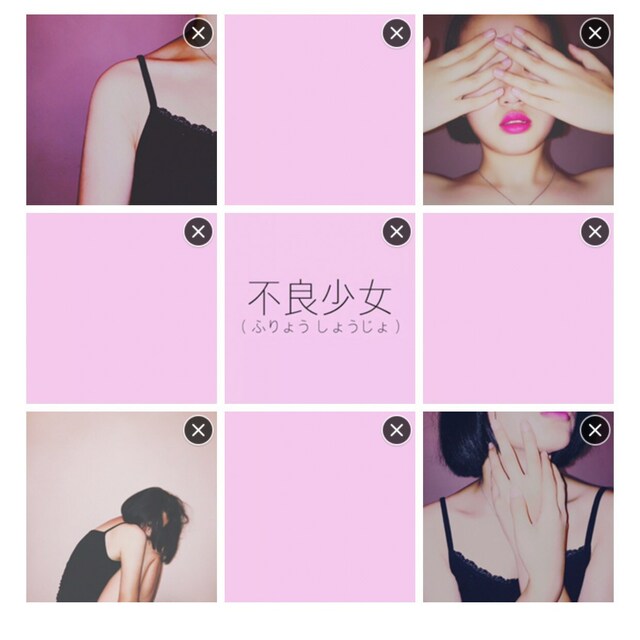Remove the crouching girl photo

pyautogui.click(x=198, y=431)
